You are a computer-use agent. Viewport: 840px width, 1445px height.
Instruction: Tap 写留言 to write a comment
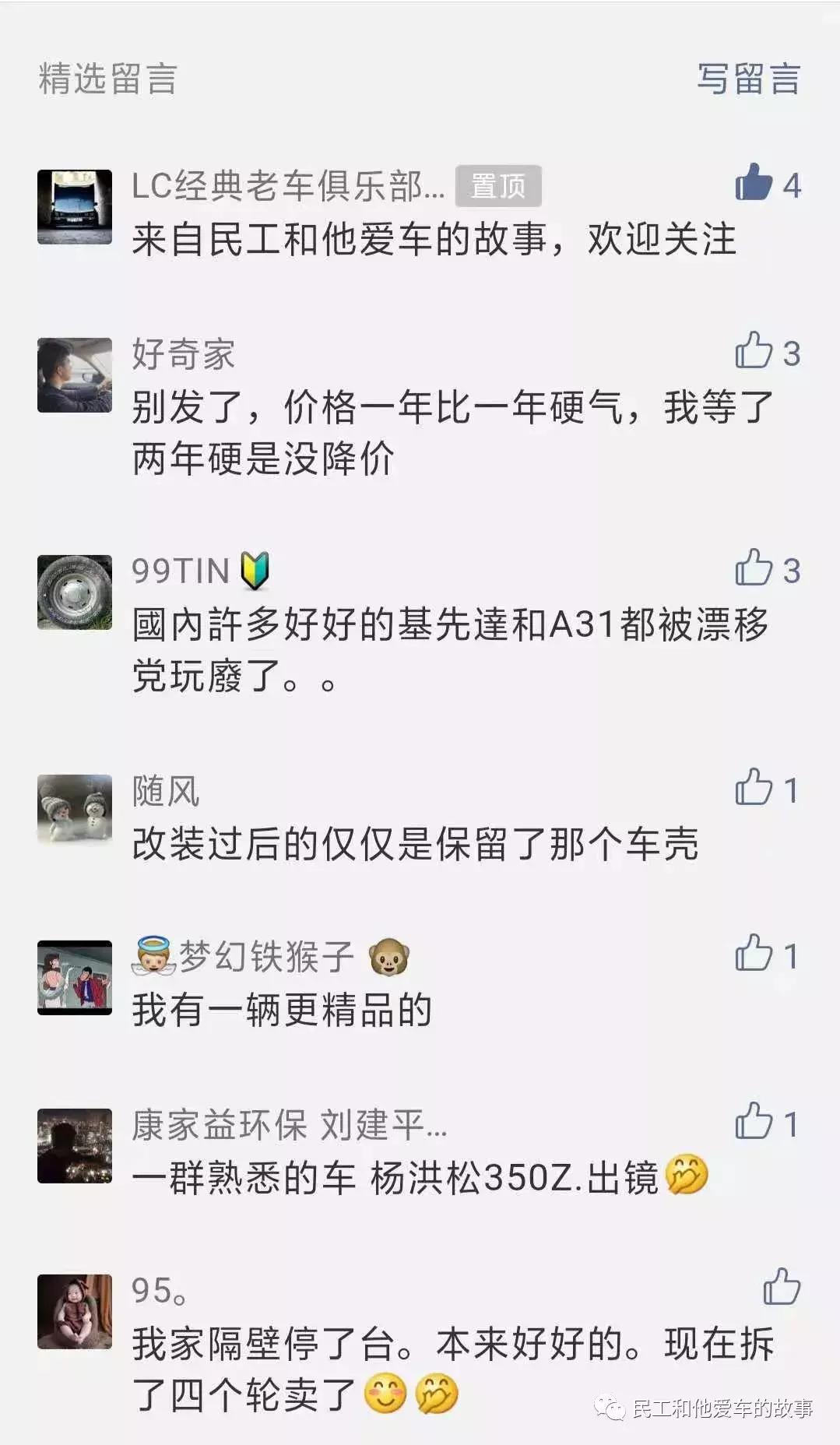click(x=747, y=79)
